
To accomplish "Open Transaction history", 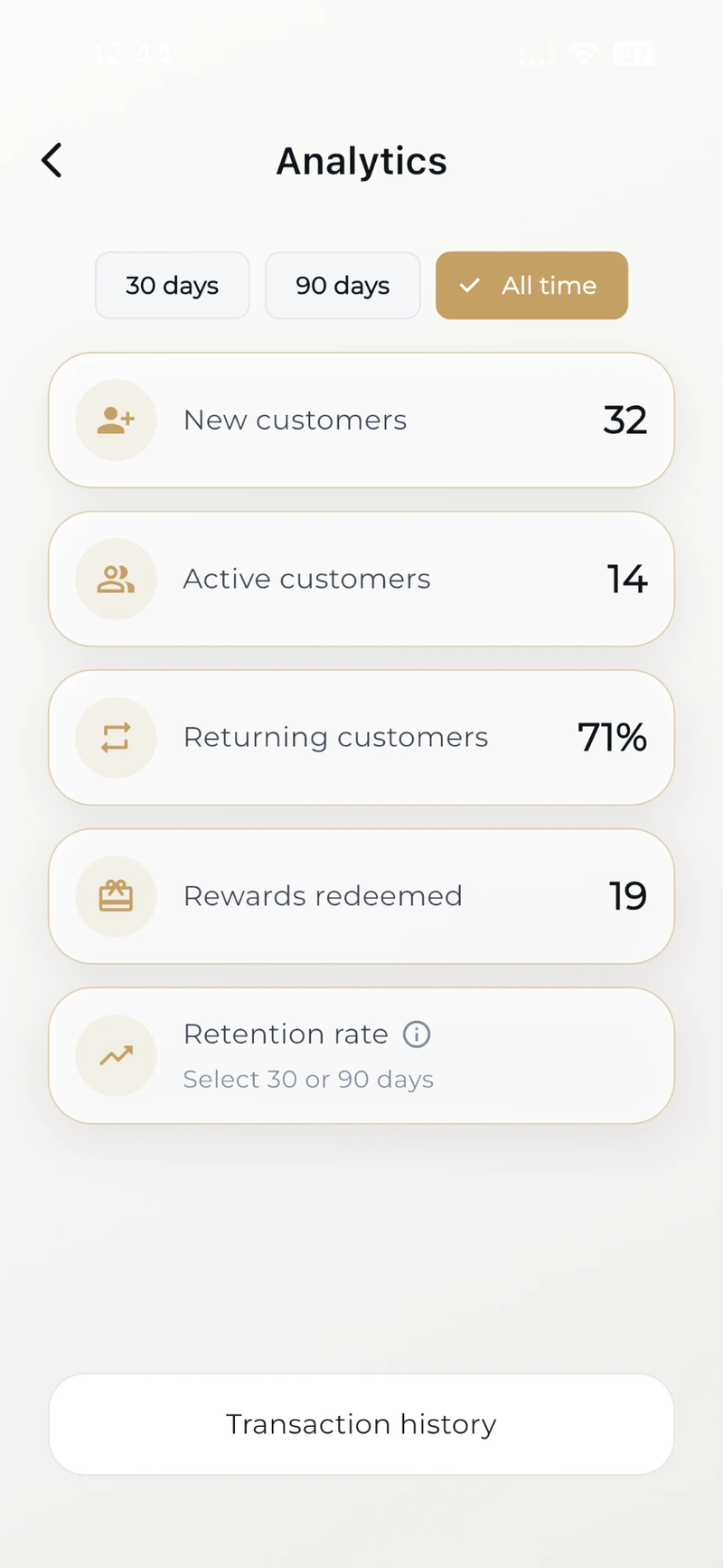I will click(361, 1424).
